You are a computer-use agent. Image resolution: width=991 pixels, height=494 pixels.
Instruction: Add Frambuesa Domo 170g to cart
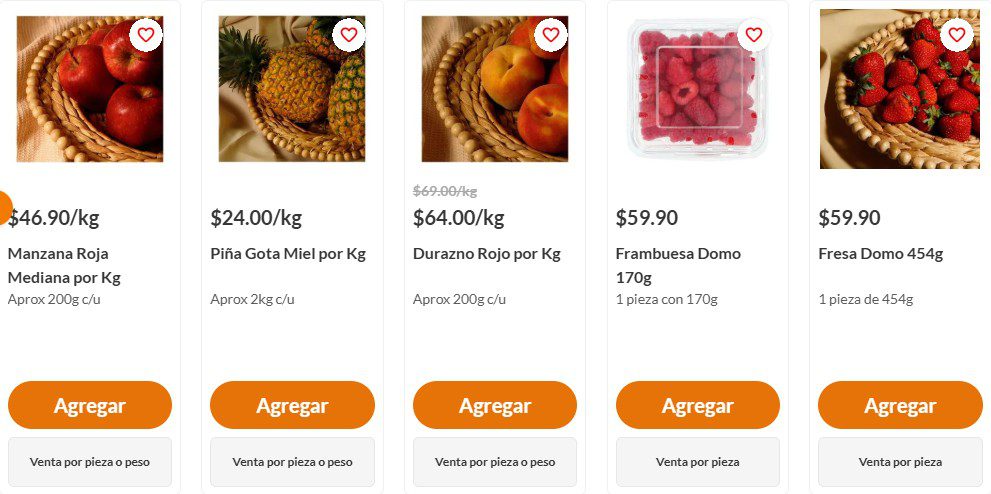pyautogui.click(x=697, y=405)
